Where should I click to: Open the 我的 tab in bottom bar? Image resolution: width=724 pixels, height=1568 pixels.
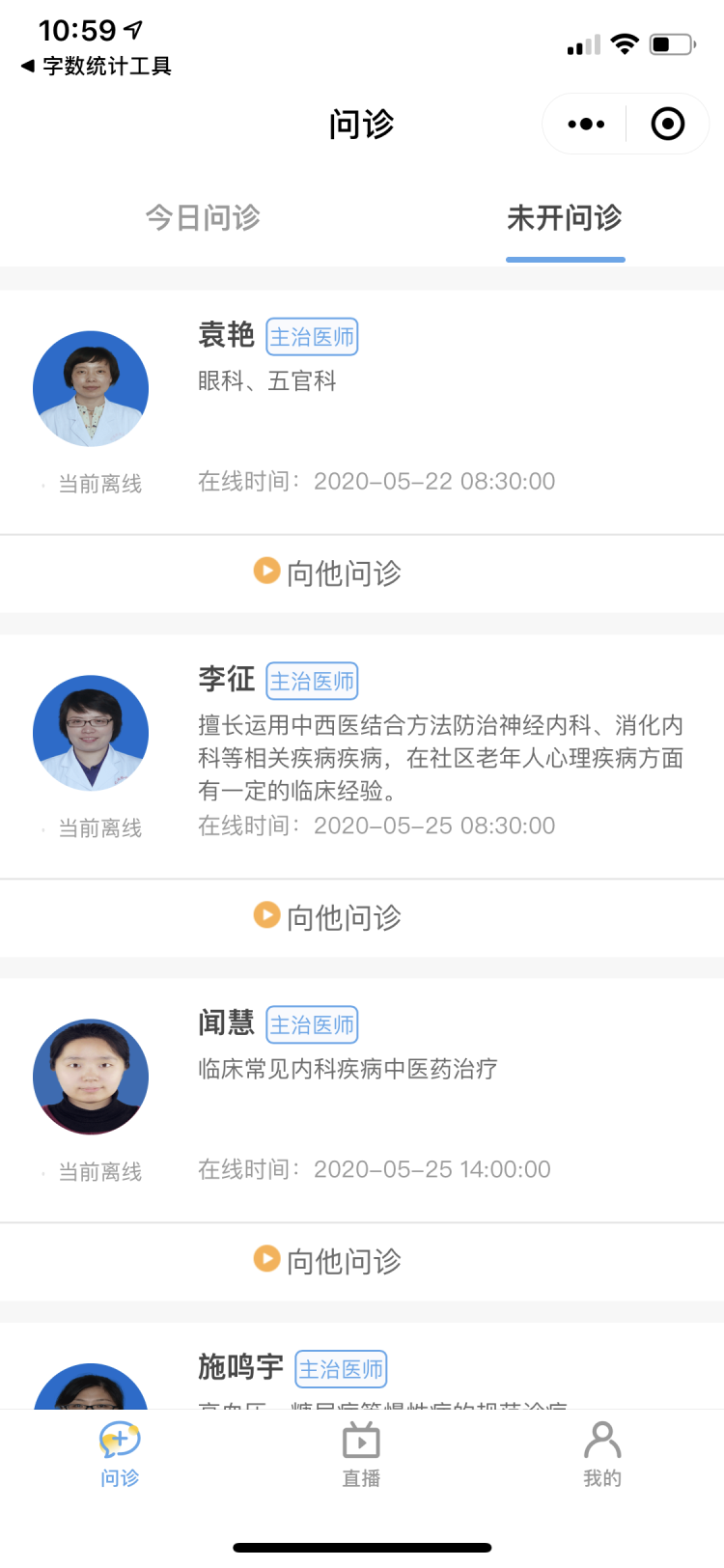pyautogui.click(x=602, y=1454)
